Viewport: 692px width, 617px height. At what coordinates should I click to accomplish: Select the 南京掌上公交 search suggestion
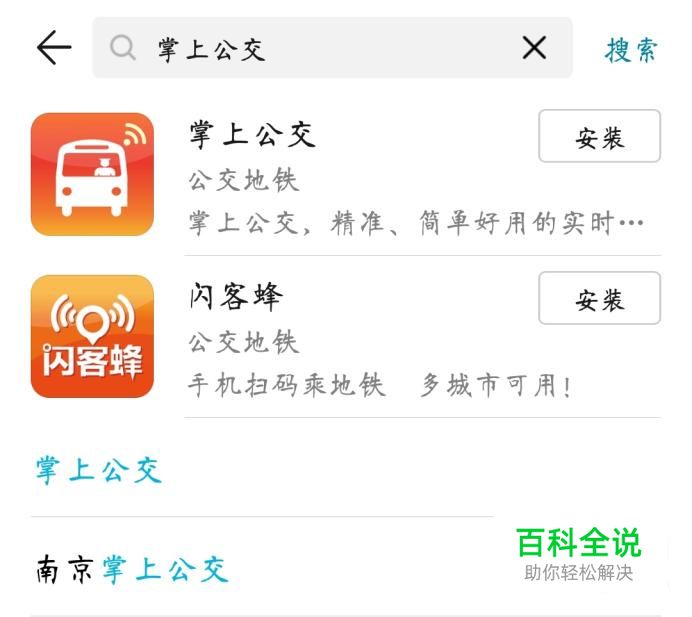(x=133, y=570)
